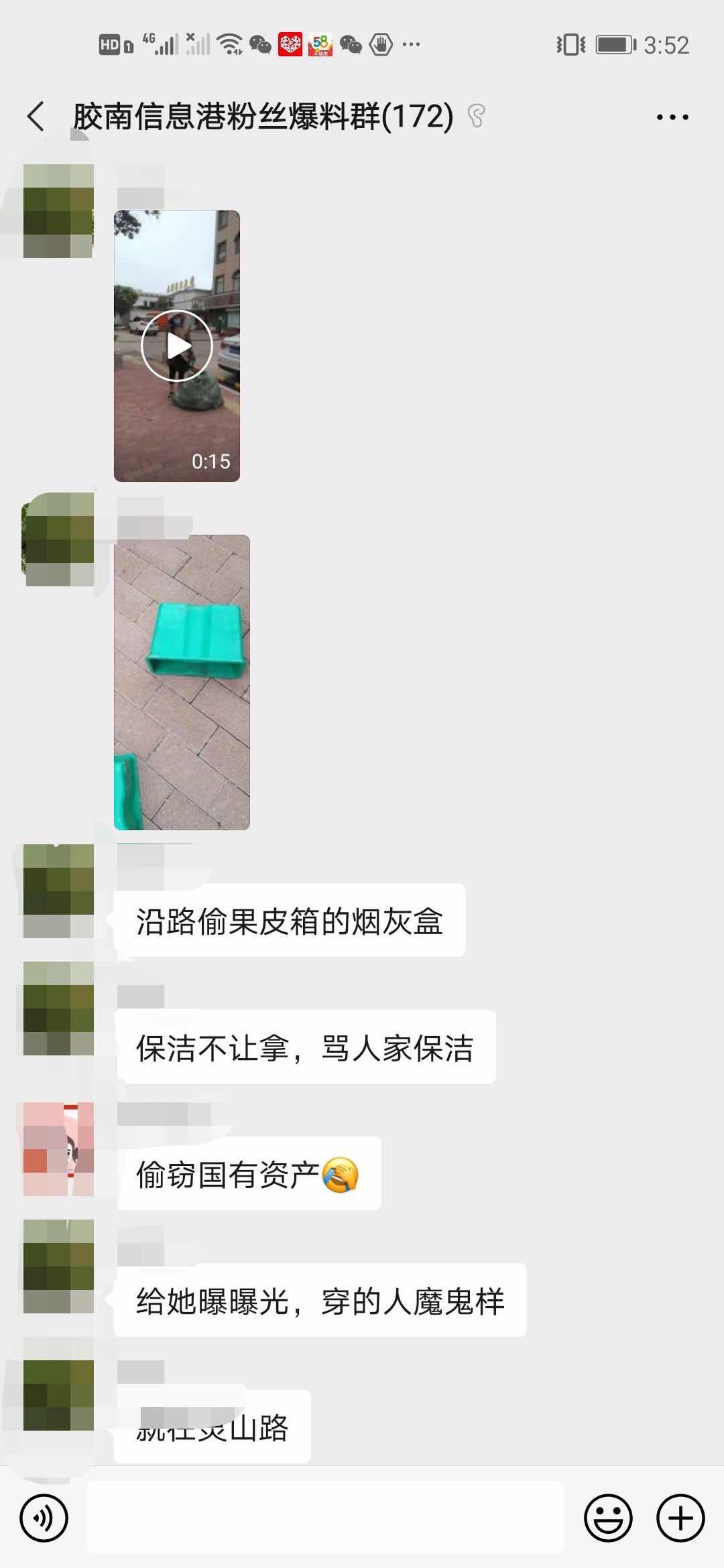Image resolution: width=724 pixels, height=1568 pixels.
Task: Open the green box photo message
Action: [x=182, y=682]
